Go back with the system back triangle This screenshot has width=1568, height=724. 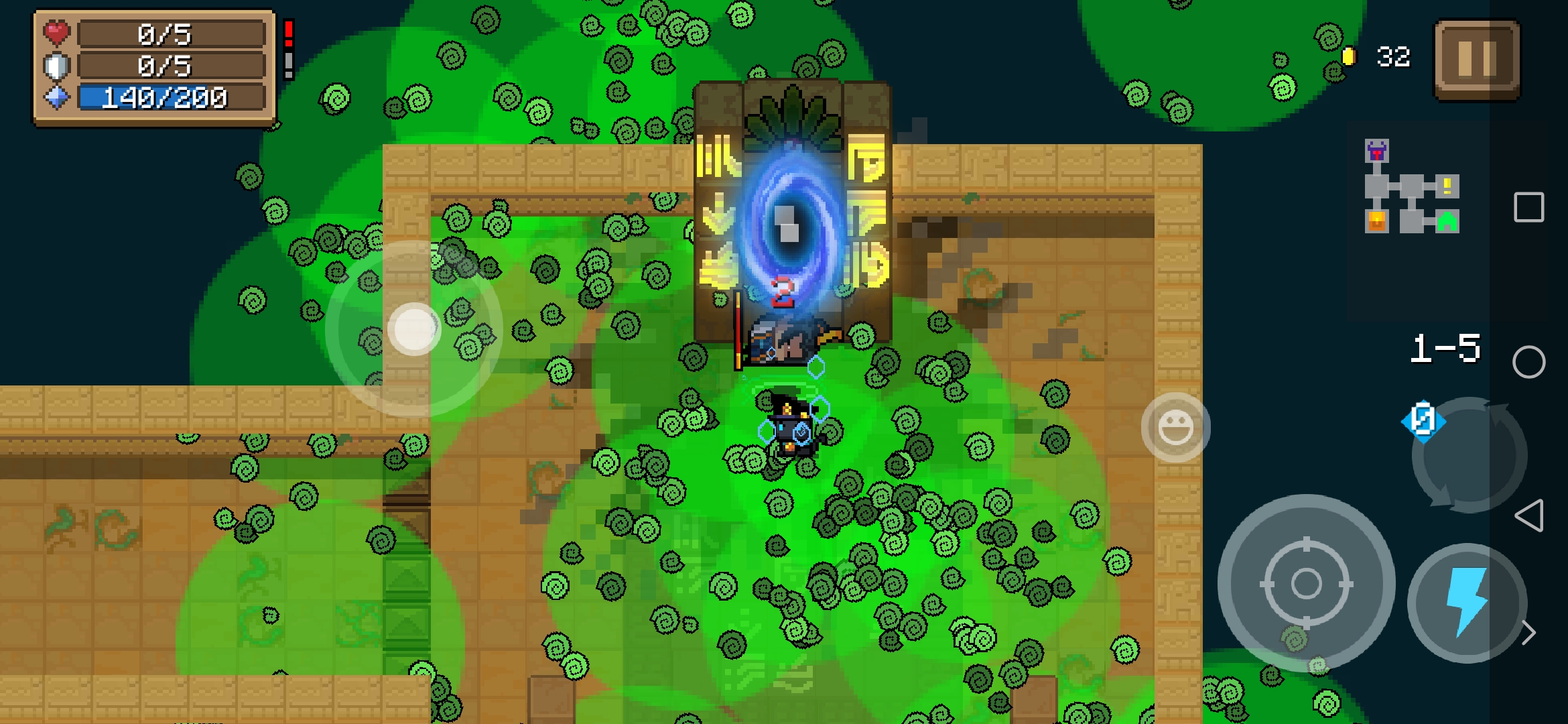[1529, 516]
